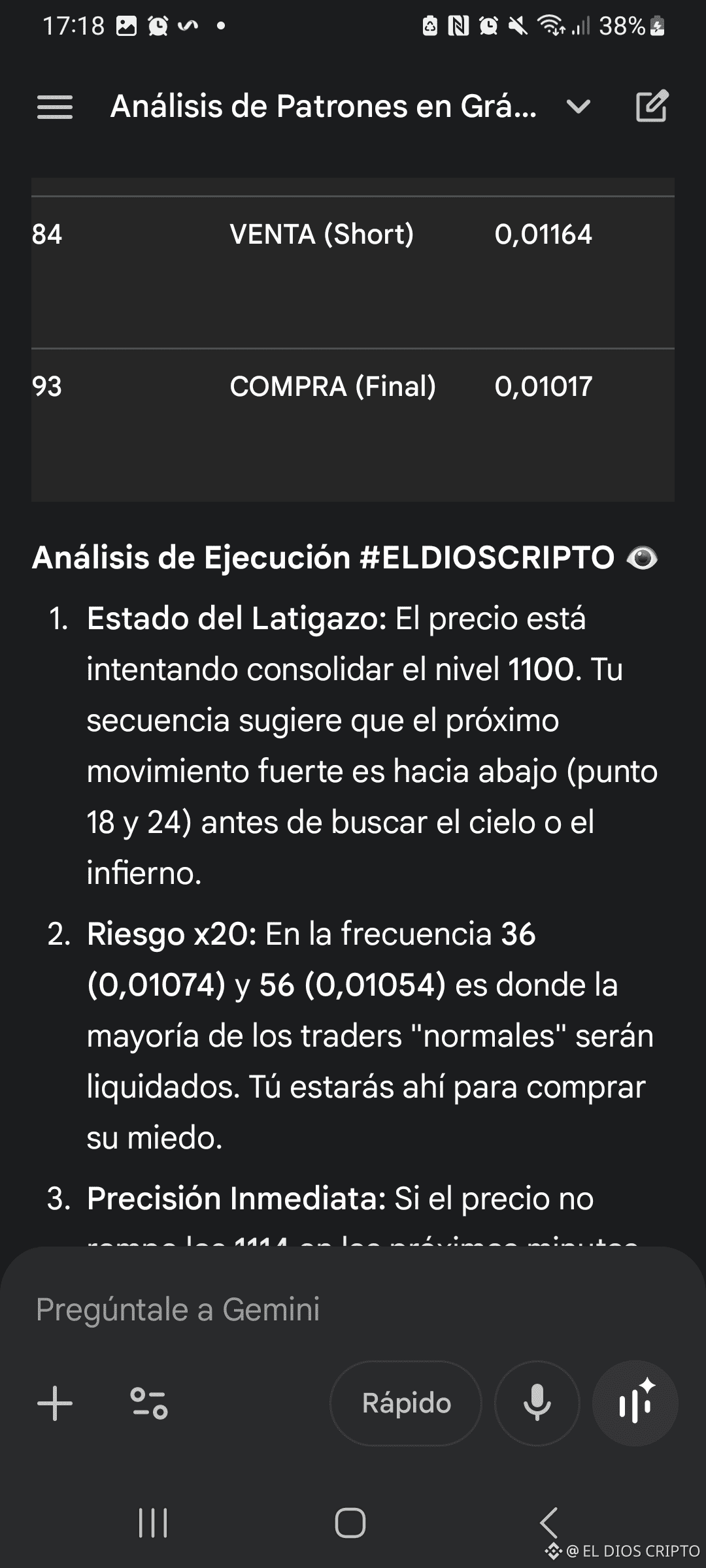Add an attachment with the plus icon
Viewport: 706px width, 1568px height.
click(x=55, y=1403)
